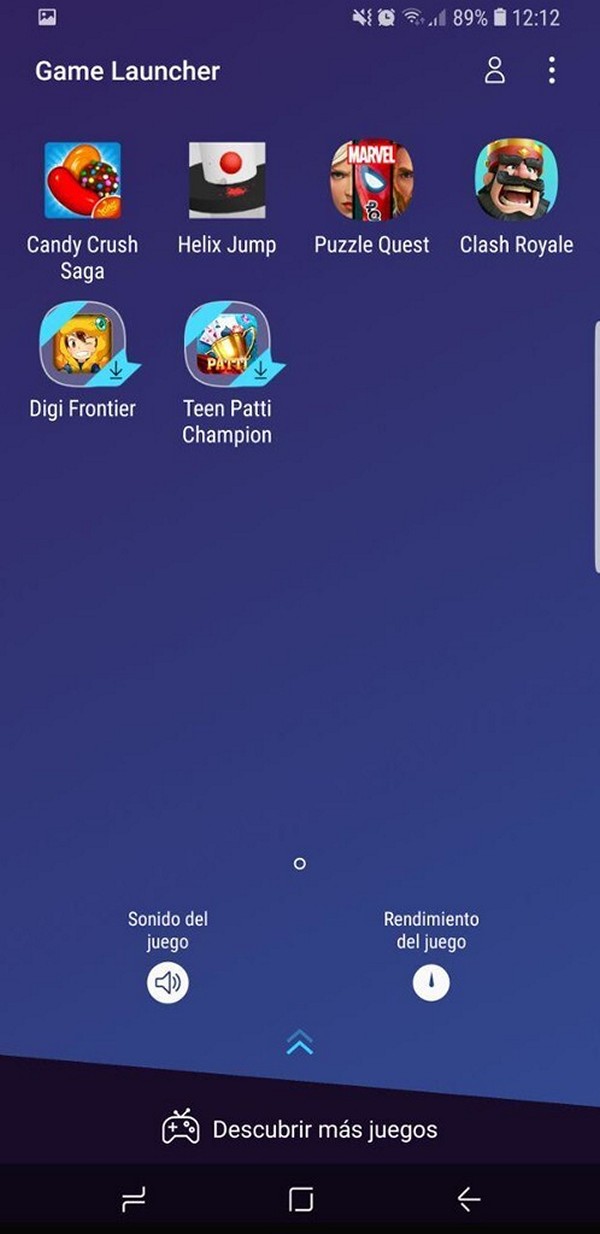Launch Helix Jump game
This screenshot has width=600, height=1234.
tap(227, 181)
